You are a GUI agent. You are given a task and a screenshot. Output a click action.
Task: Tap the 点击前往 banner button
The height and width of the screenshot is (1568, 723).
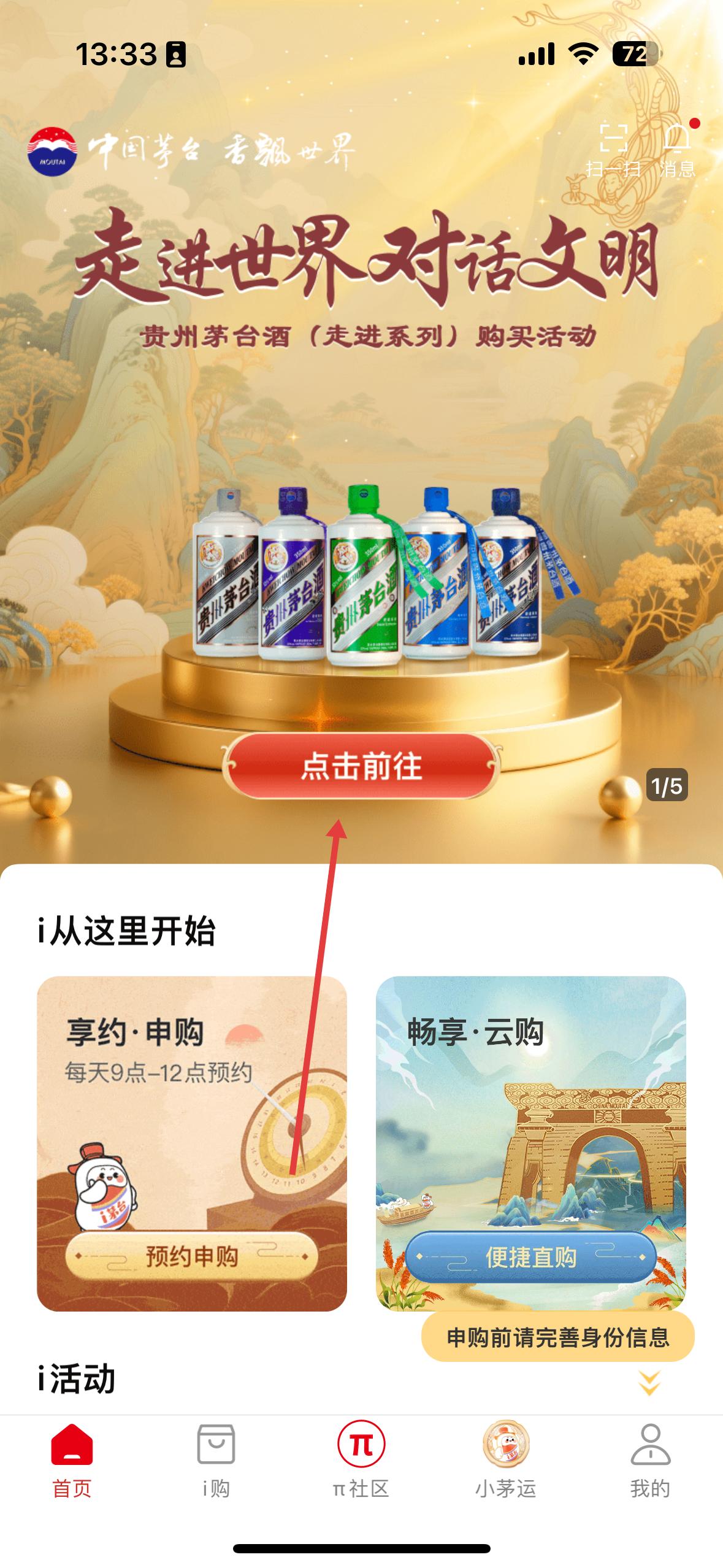(362, 766)
